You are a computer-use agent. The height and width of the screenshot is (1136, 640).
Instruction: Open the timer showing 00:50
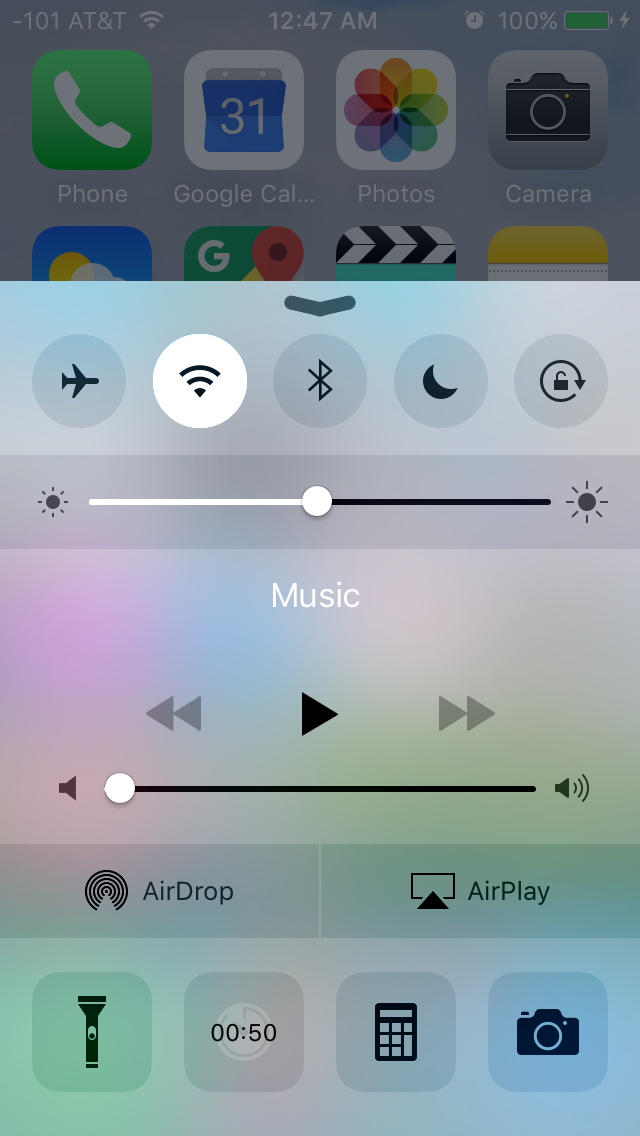click(244, 1032)
